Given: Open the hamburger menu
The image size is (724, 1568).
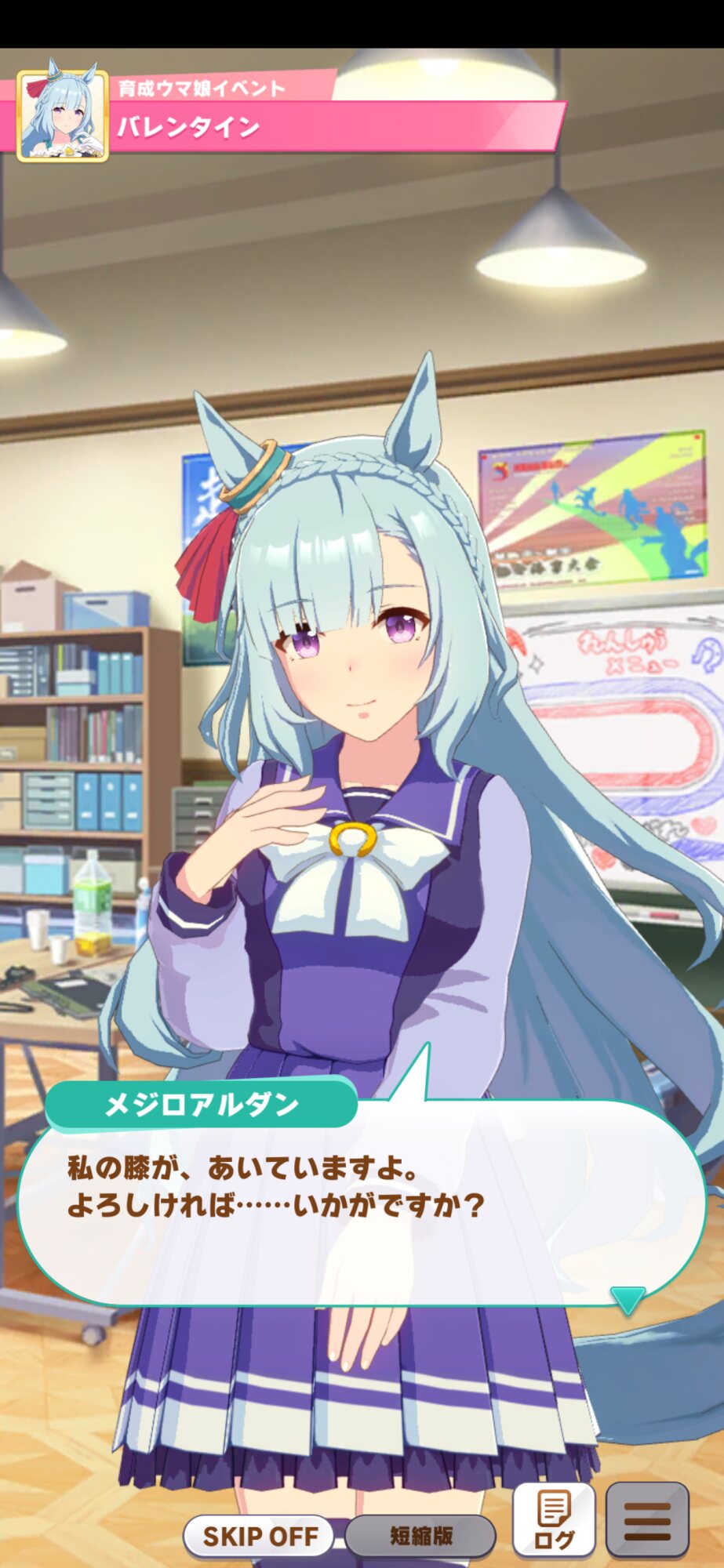Looking at the screenshot, I should pos(647,1520).
